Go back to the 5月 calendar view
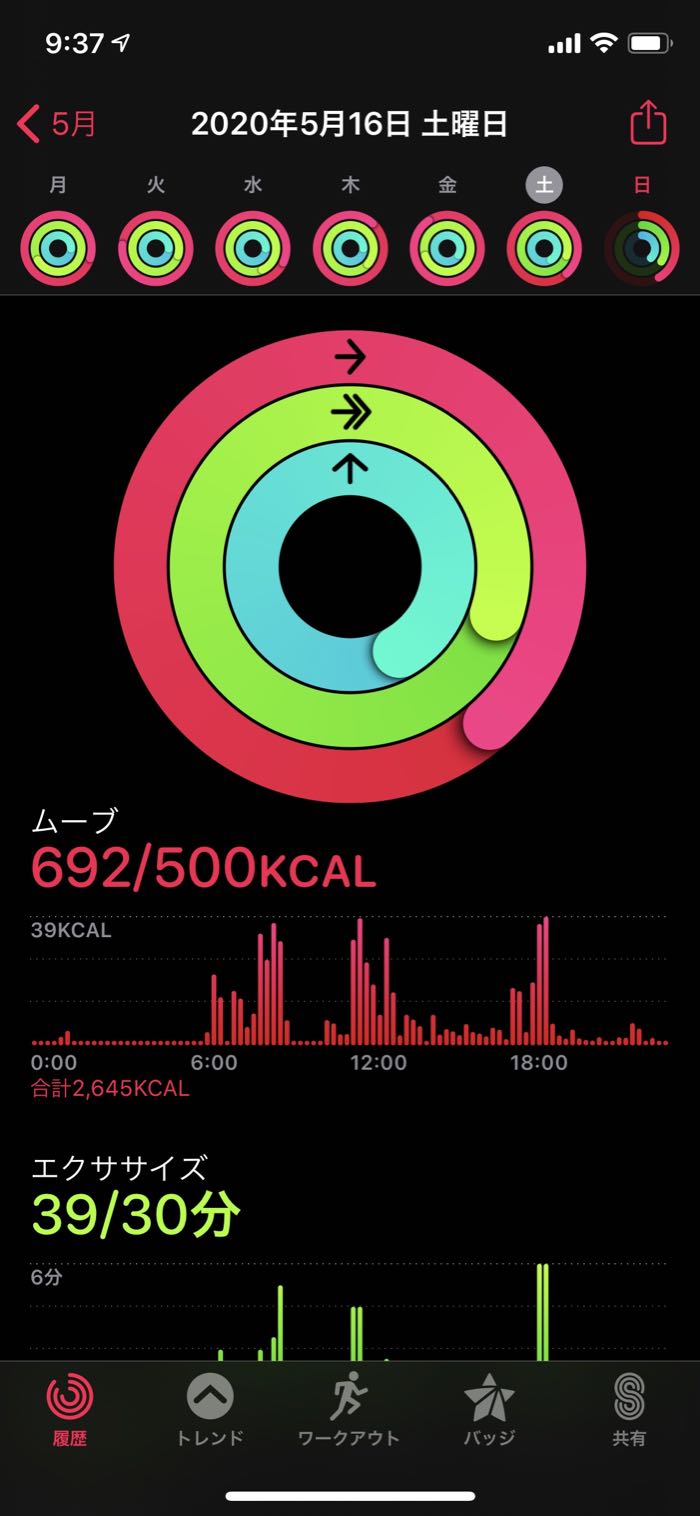Screen dimensions: 700x1516 57,125
